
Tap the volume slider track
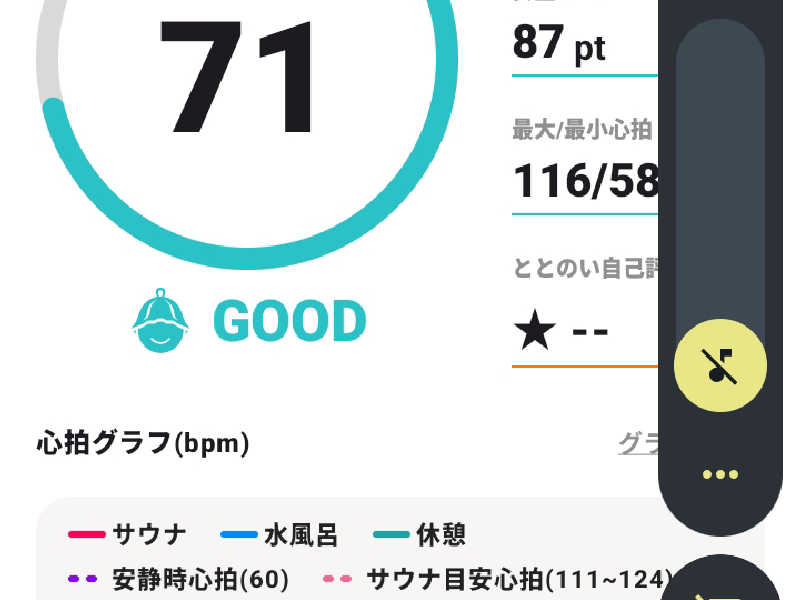pos(720,180)
